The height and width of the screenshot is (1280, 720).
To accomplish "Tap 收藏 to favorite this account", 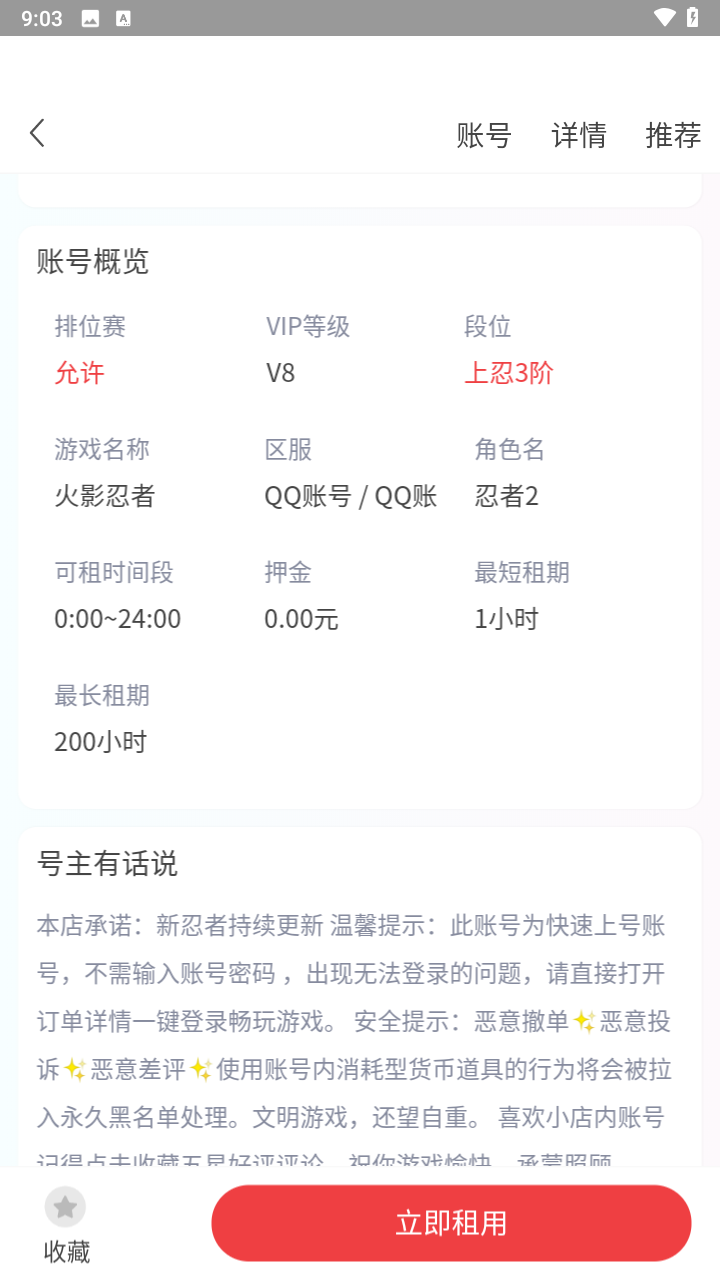I will pos(66,1225).
